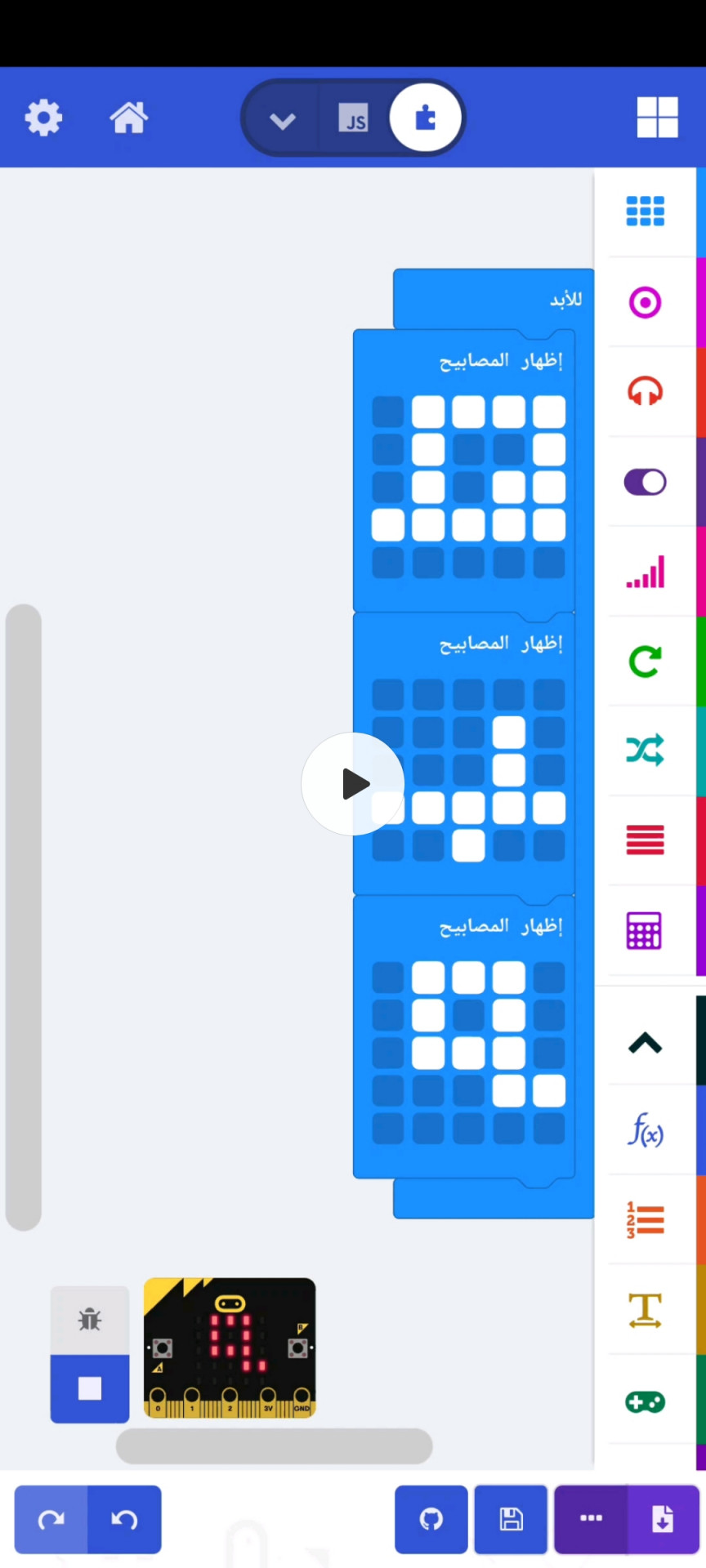This screenshot has width=706, height=1568.
Task: Open the Music blocks category
Action: tap(645, 392)
